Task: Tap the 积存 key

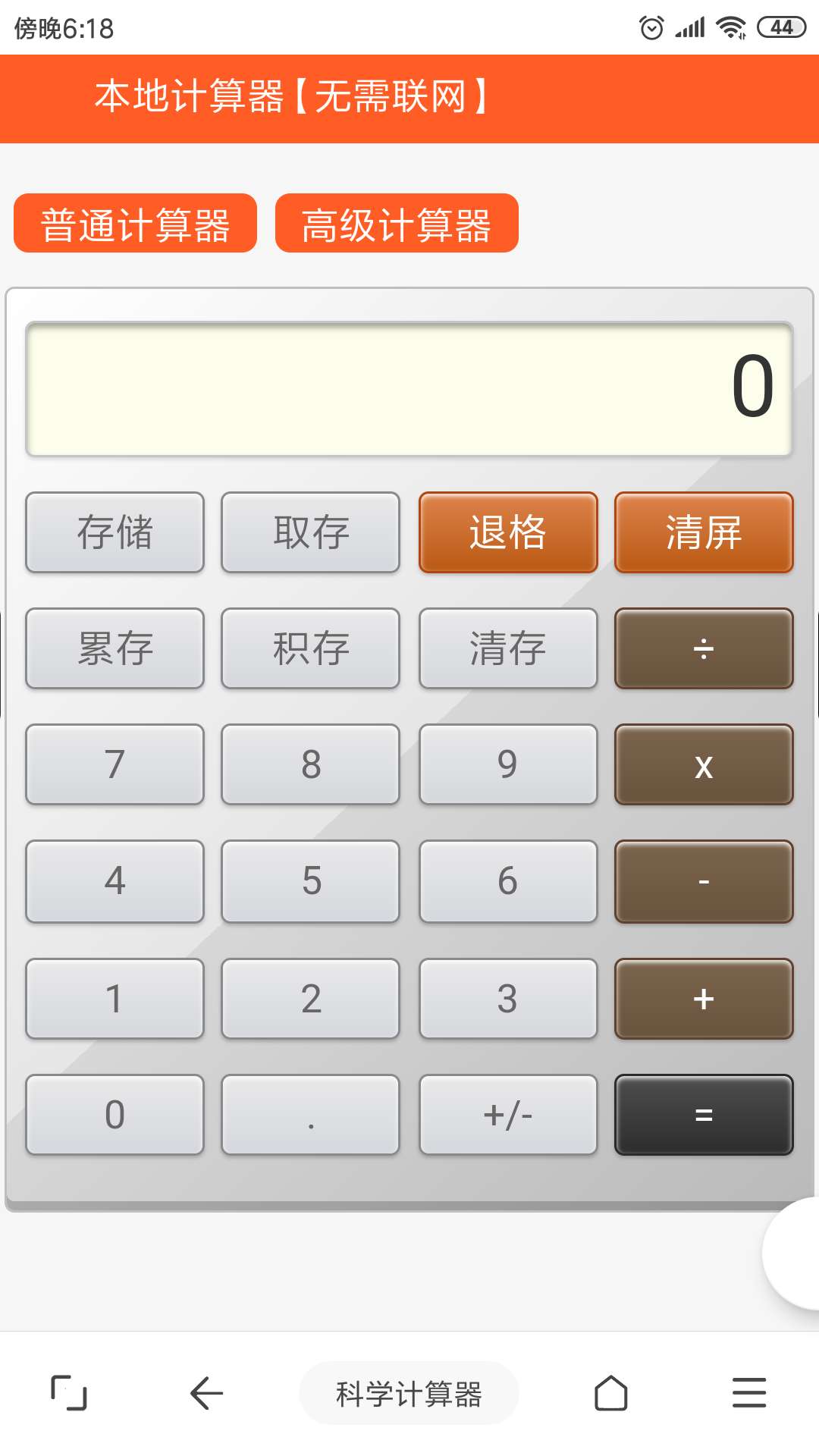Action: pos(310,648)
